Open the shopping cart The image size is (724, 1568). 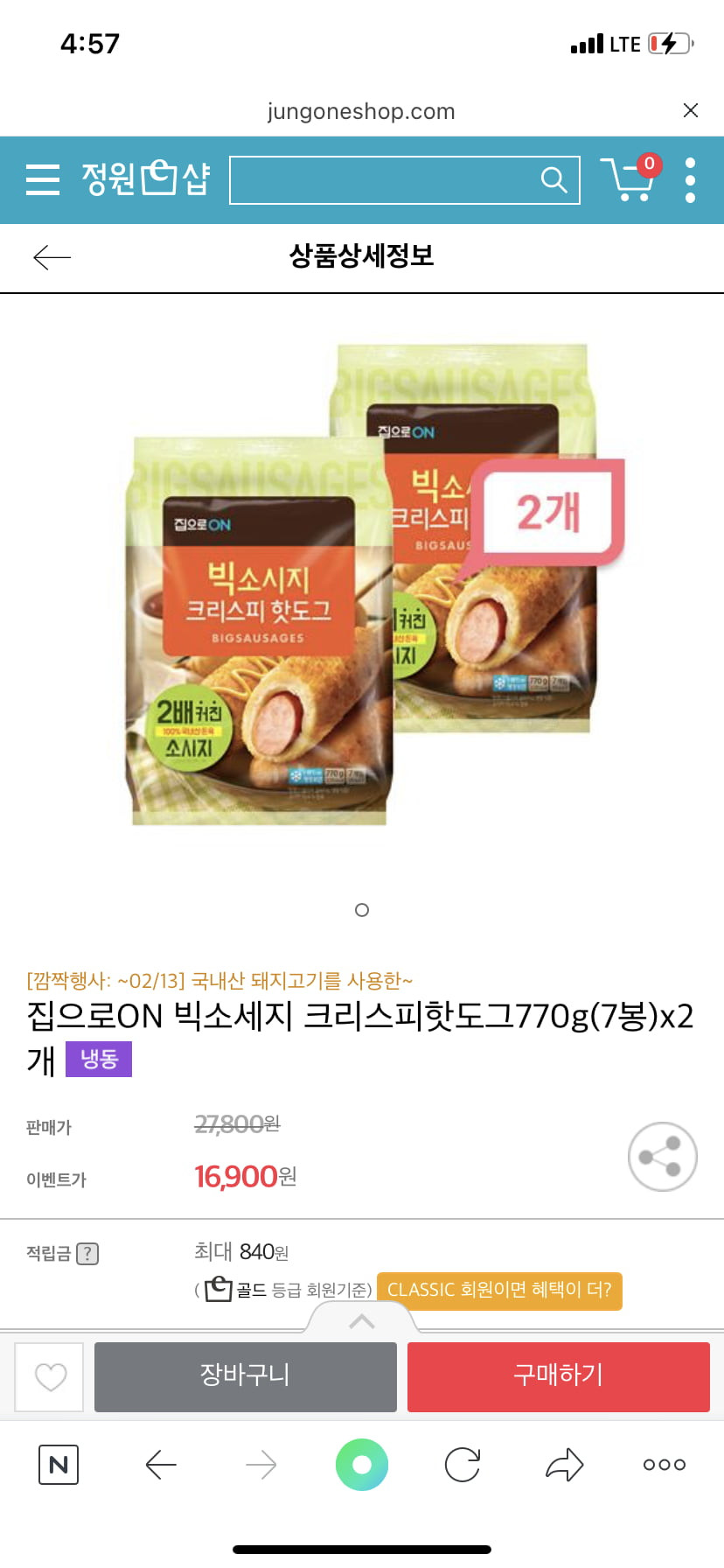pos(629,179)
